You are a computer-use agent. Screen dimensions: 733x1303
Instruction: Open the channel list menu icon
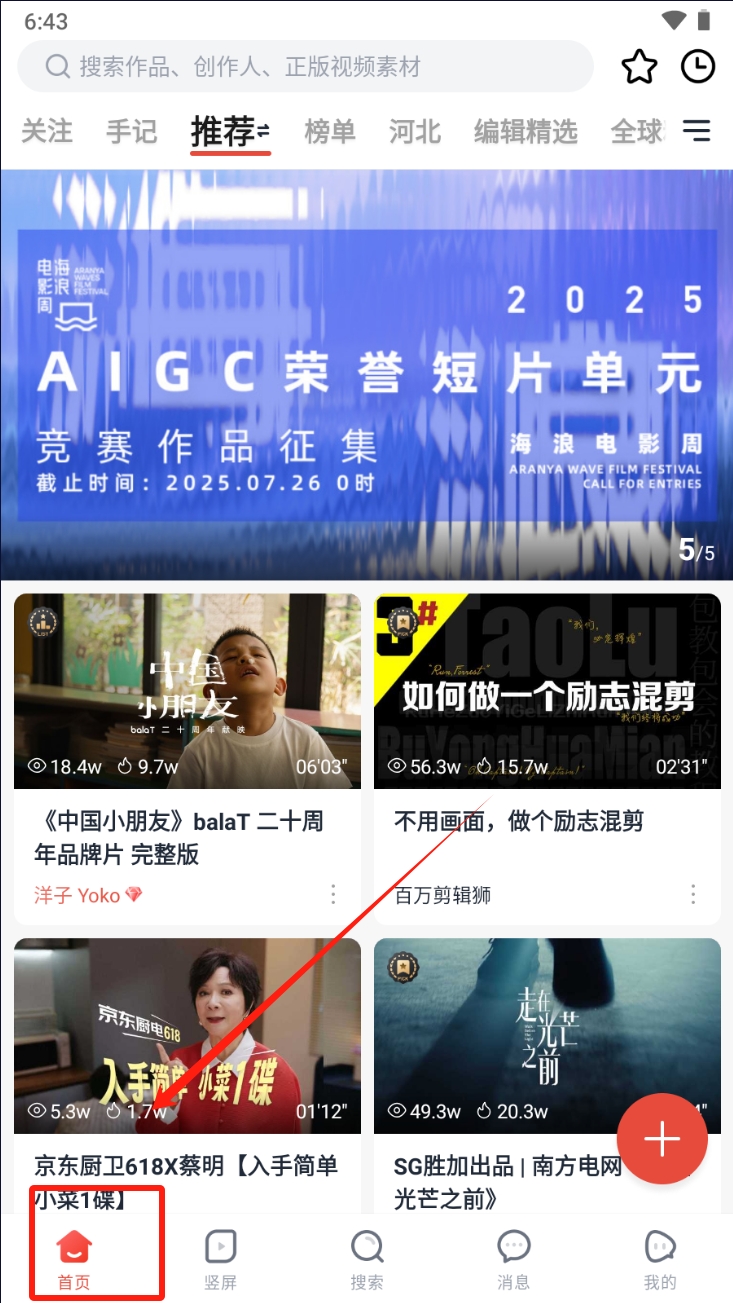coord(696,131)
